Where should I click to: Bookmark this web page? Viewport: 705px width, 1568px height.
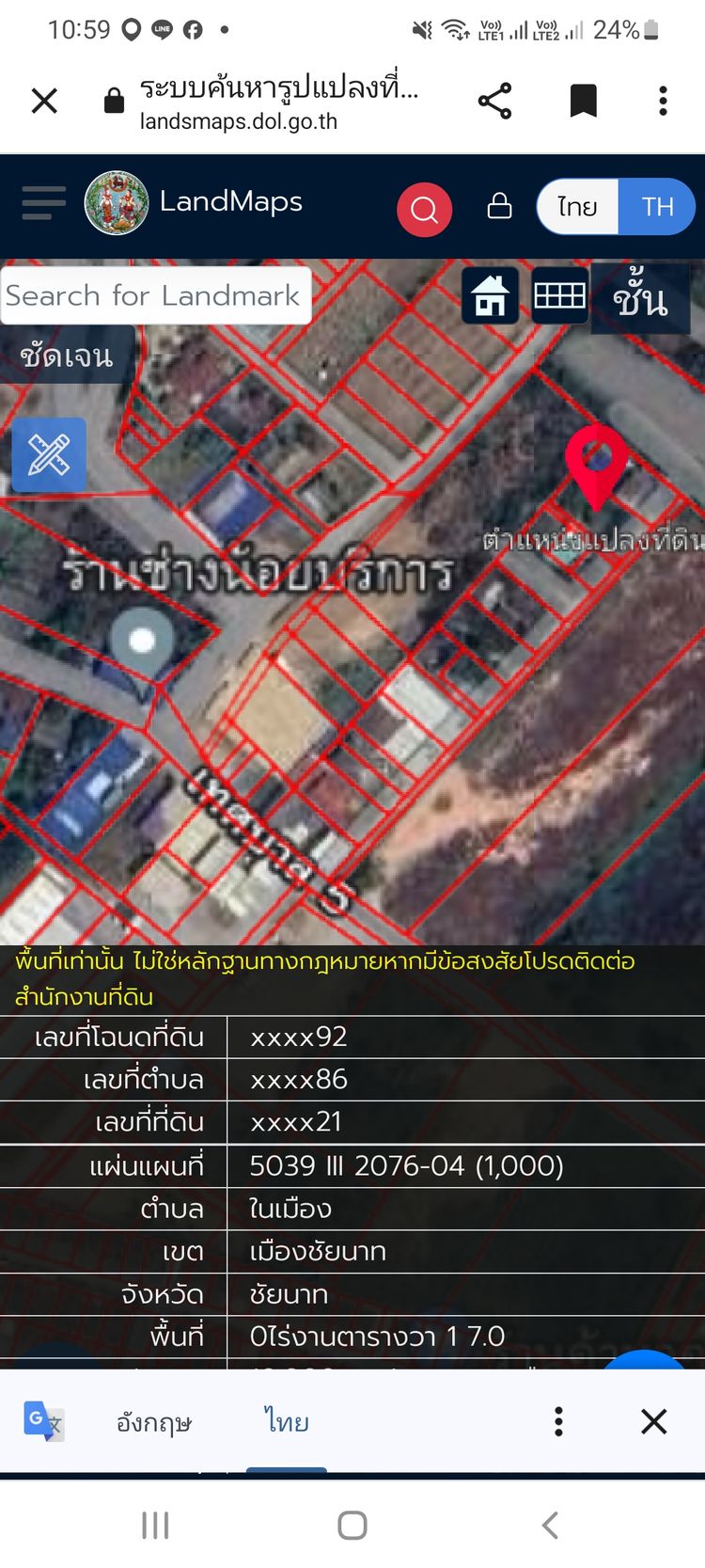click(583, 101)
